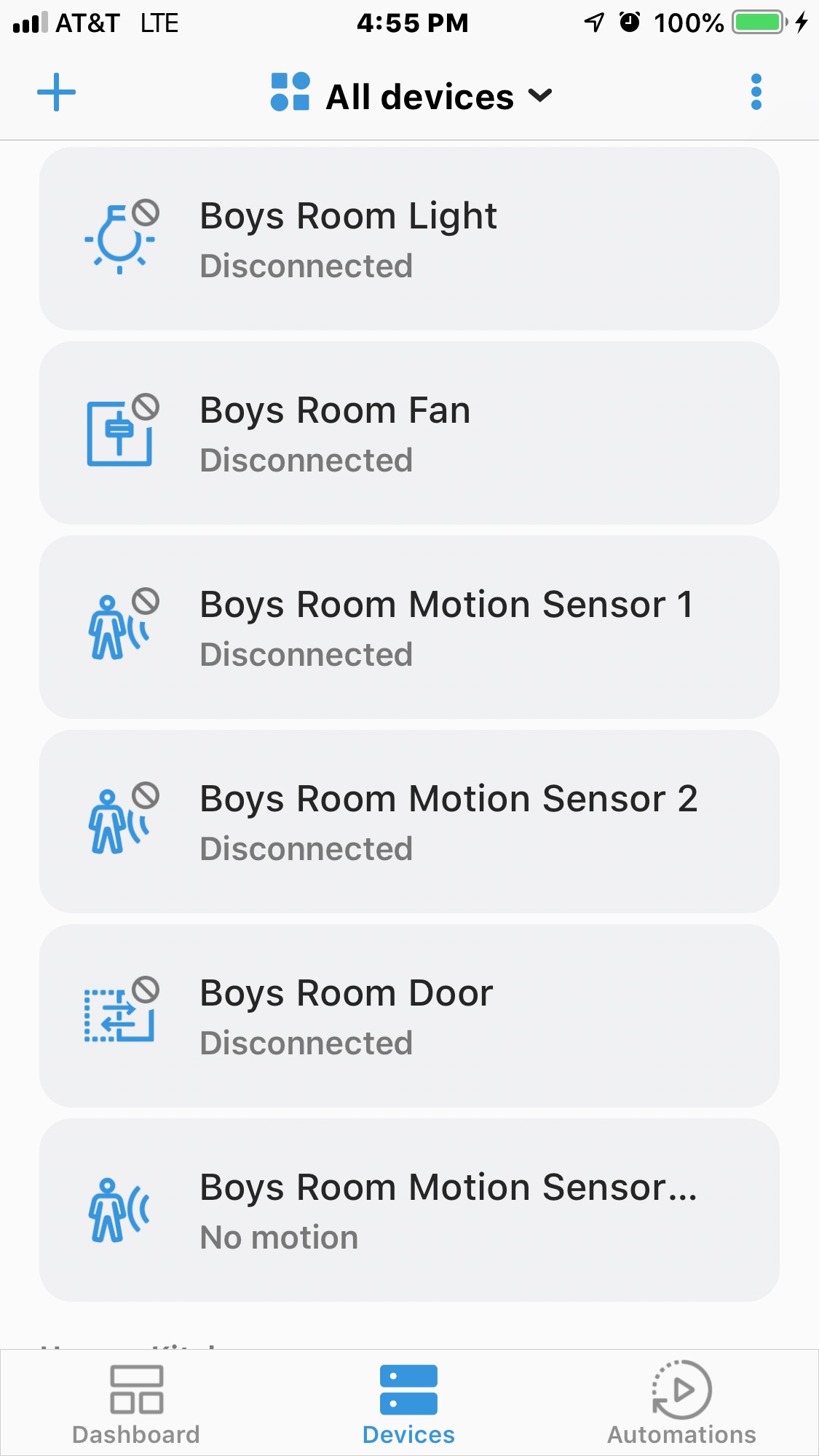Select Boys Room Motion Sensor 2

(x=409, y=822)
